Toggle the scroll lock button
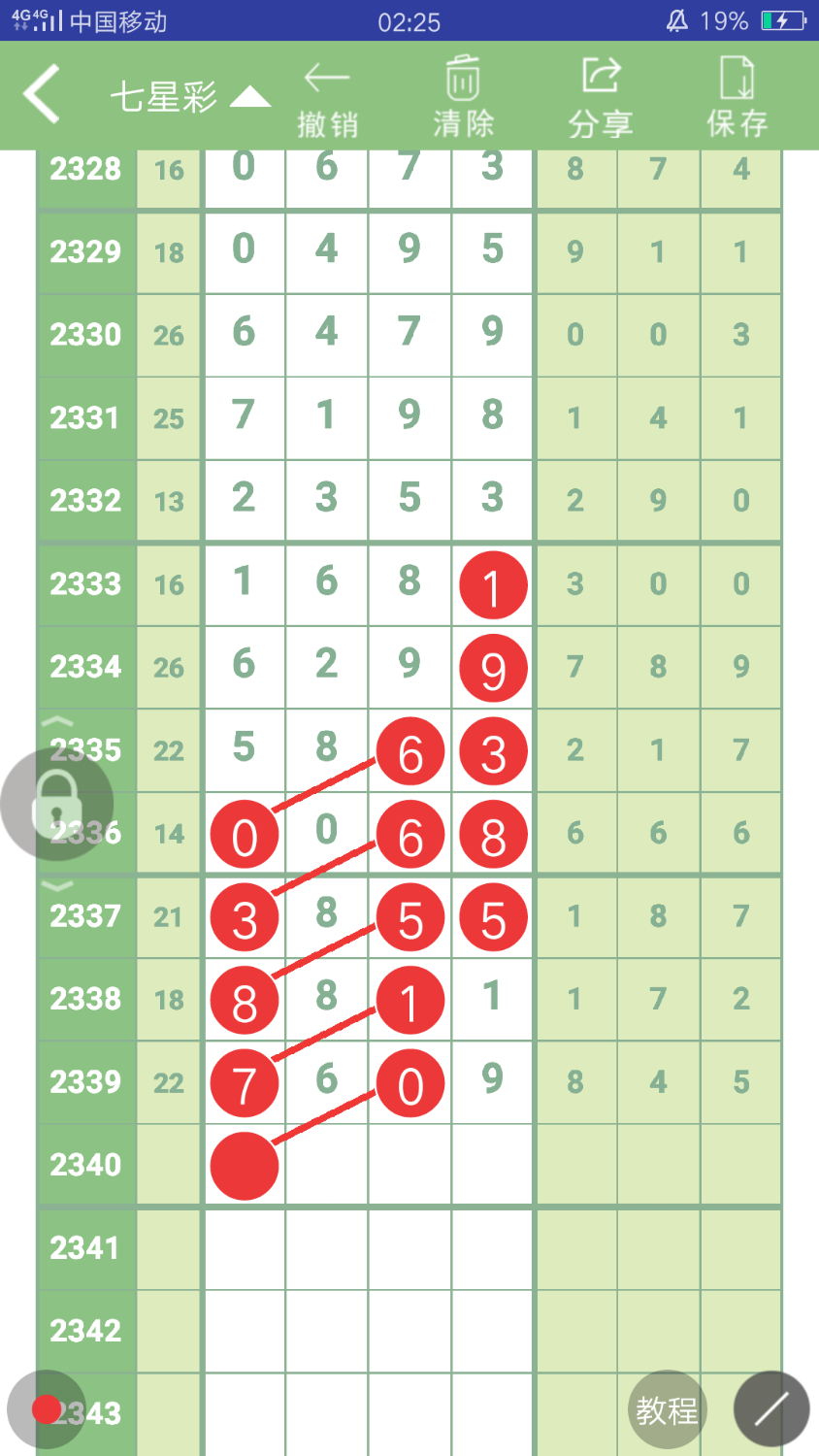This screenshot has width=819, height=1456. pos(56,804)
